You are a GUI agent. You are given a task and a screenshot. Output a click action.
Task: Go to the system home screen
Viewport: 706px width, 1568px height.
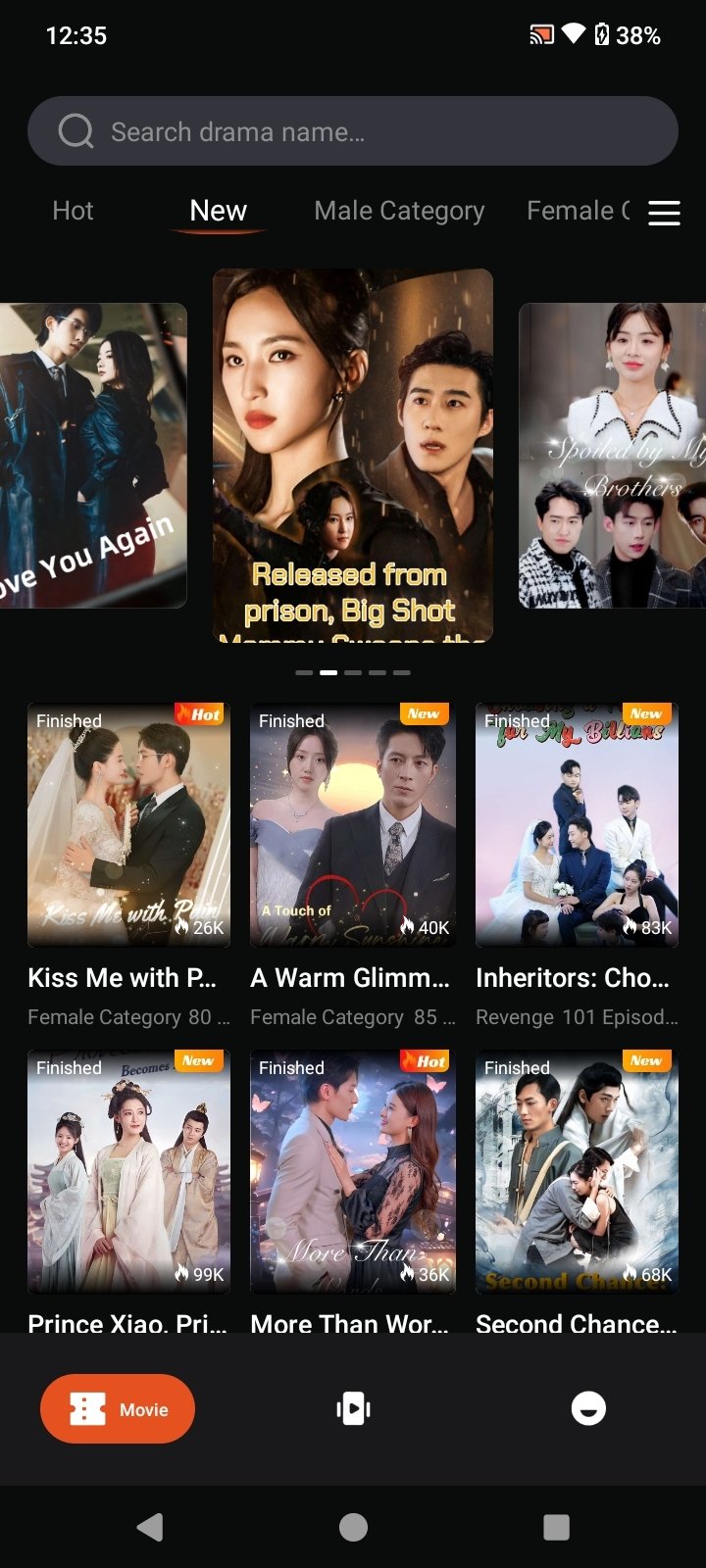pos(353,1526)
